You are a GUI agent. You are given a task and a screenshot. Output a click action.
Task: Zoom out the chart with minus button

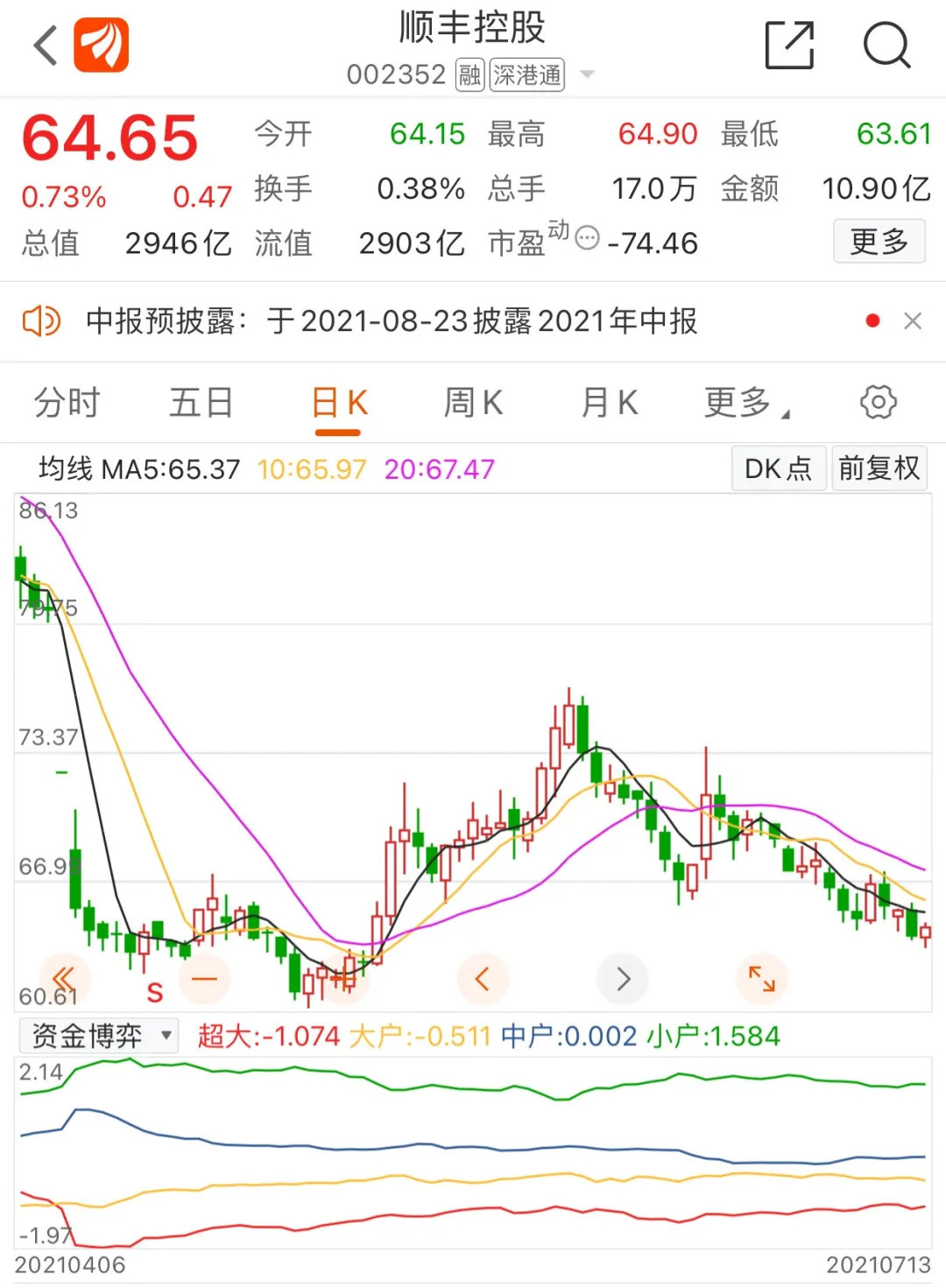coord(204,978)
